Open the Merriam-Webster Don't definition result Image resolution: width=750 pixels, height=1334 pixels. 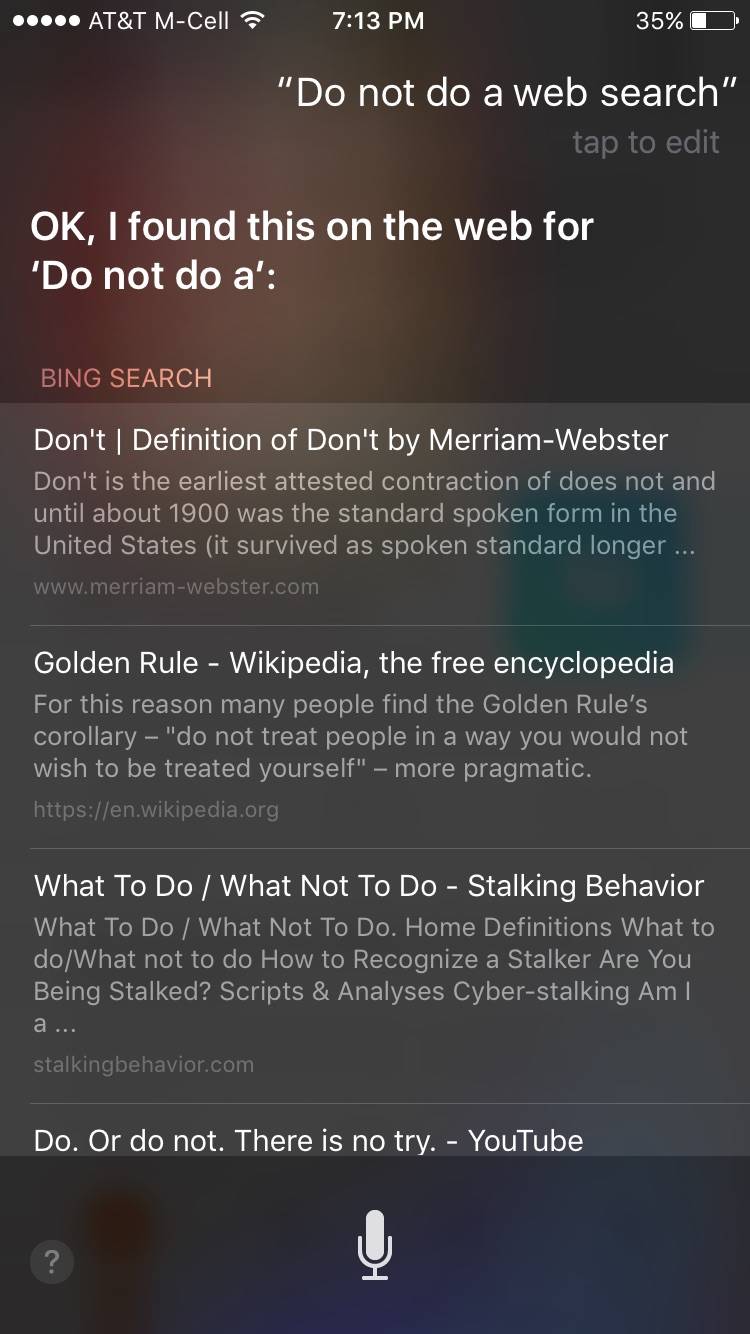coord(350,440)
